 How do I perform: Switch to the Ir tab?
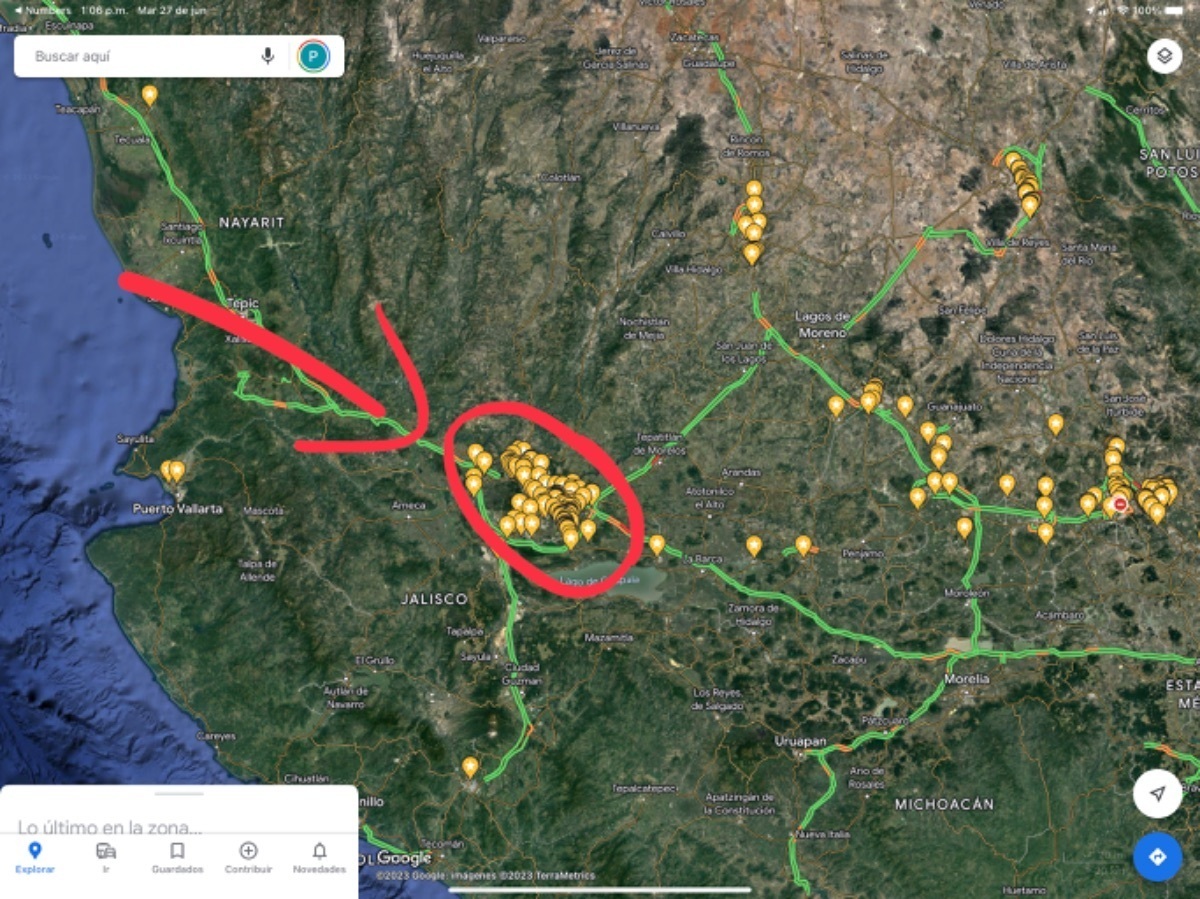[106, 857]
